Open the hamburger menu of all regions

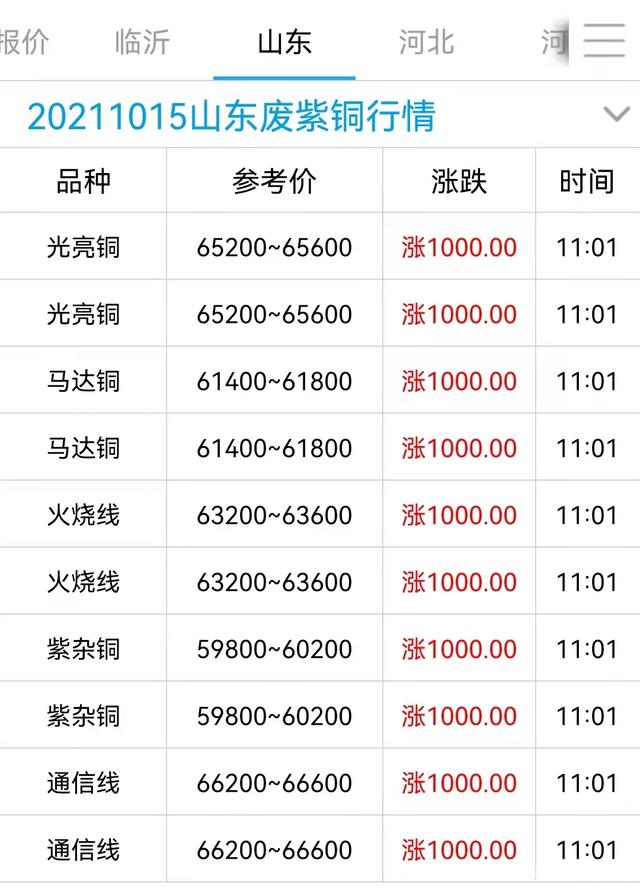click(x=604, y=41)
